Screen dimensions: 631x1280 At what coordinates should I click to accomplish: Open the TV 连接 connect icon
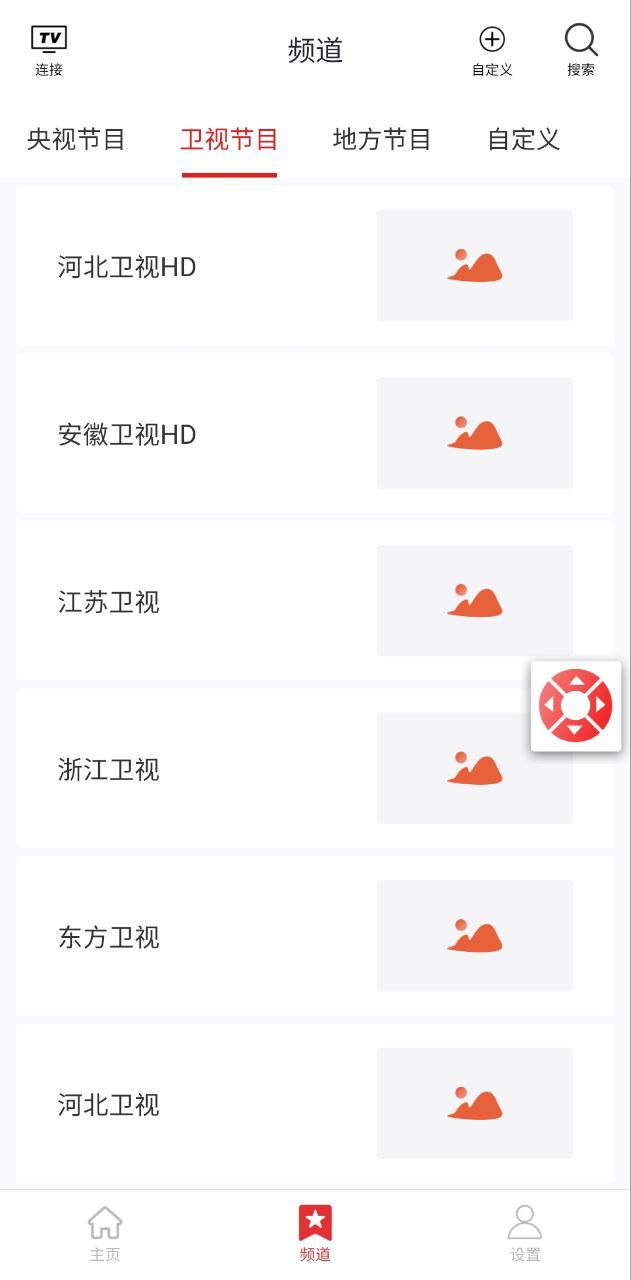[x=49, y=50]
